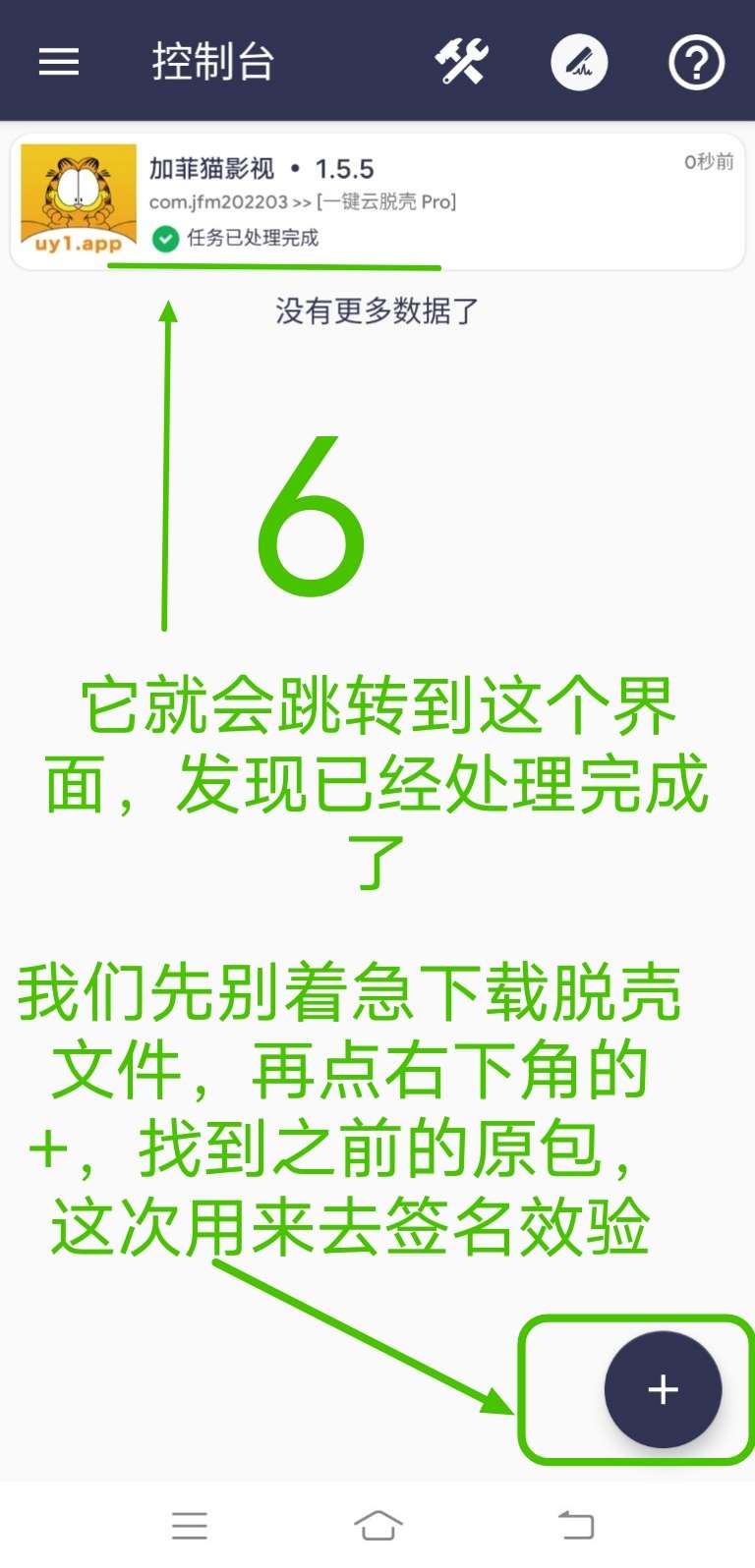
Task: Open the hamburger drawer menu
Action: click(58, 62)
